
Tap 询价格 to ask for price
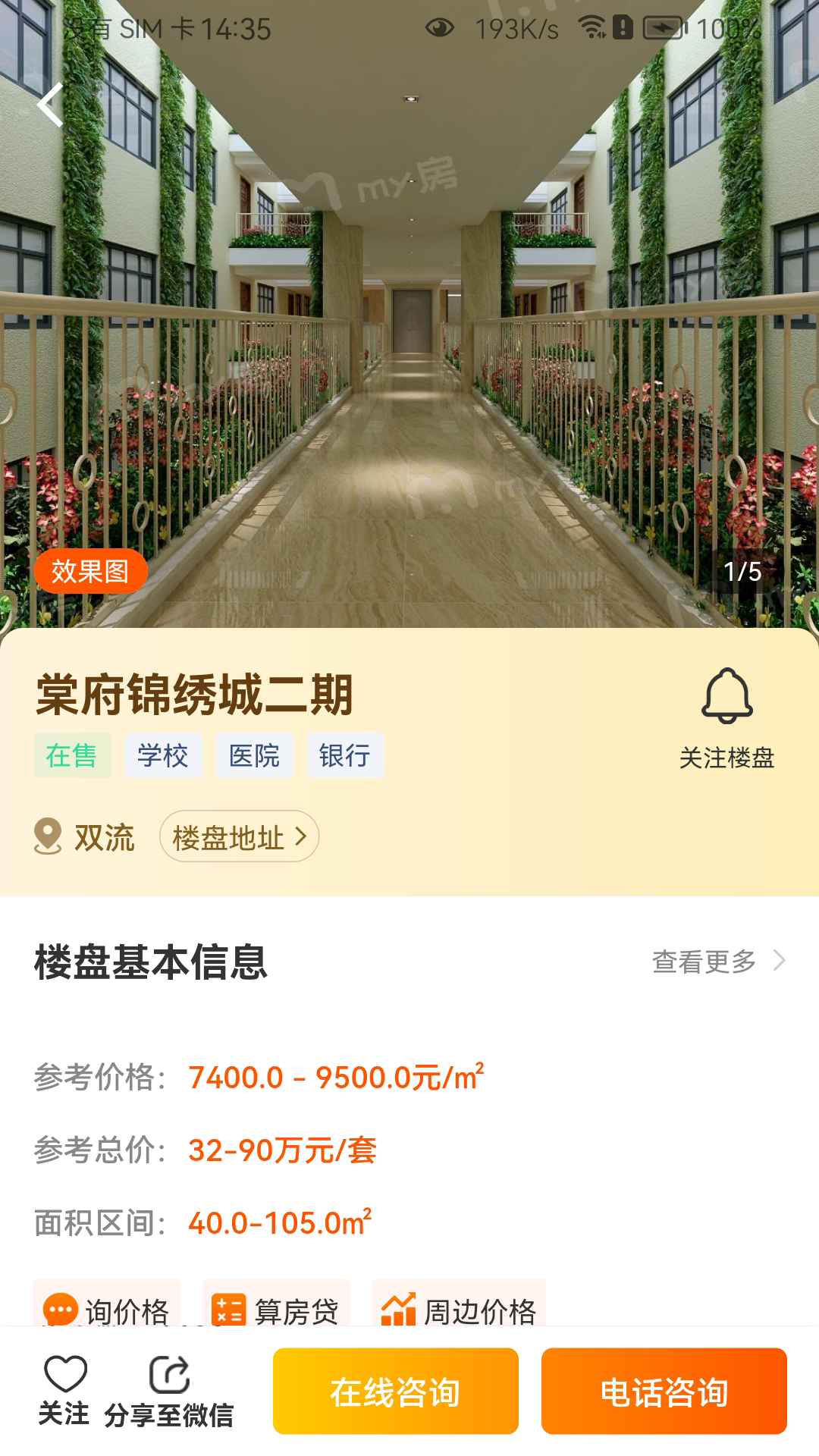point(107,1307)
